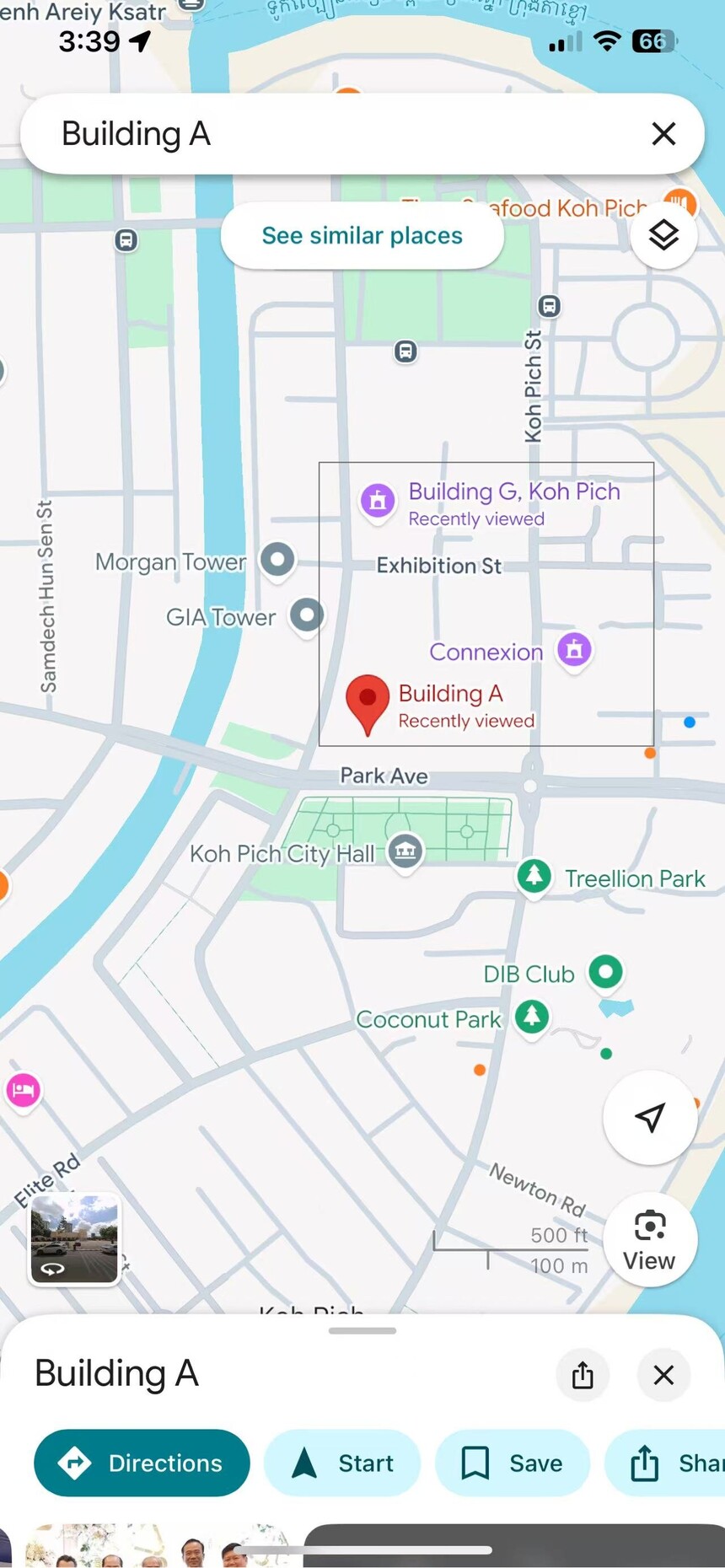
Task: Tap the Building A search field
Action: click(337, 133)
